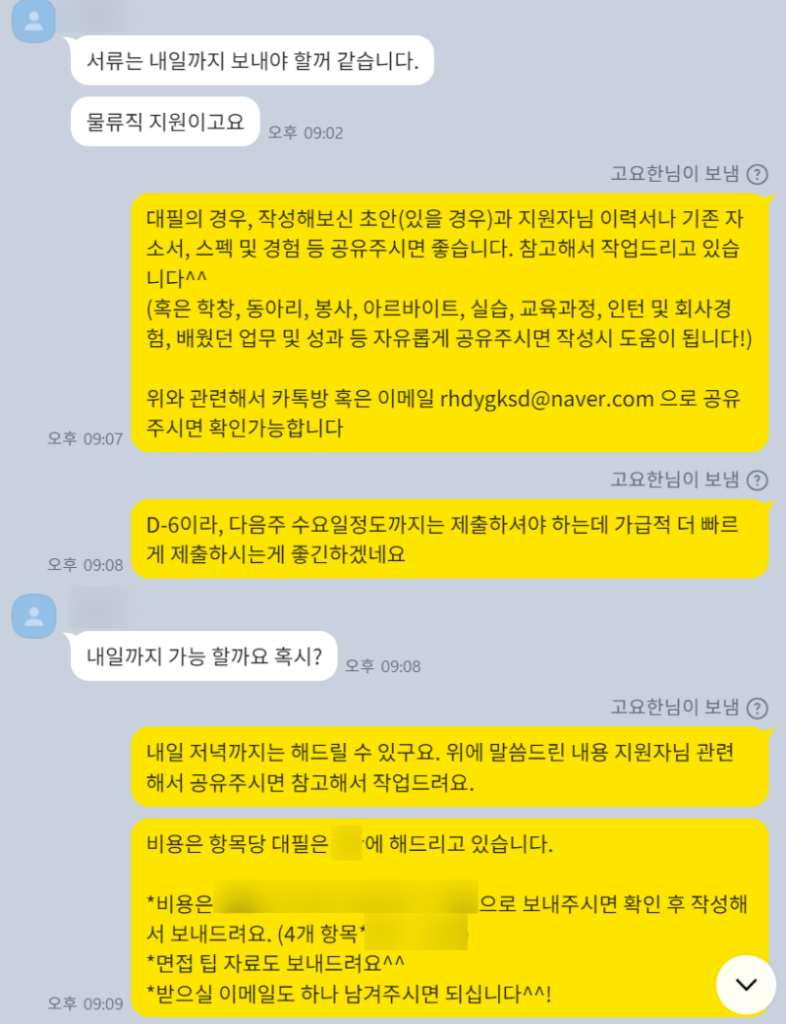Image resolution: width=786 pixels, height=1024 pixels.
Task: Open the help icon above the 대필의 경우 message
Action: [x=758, y=174]
